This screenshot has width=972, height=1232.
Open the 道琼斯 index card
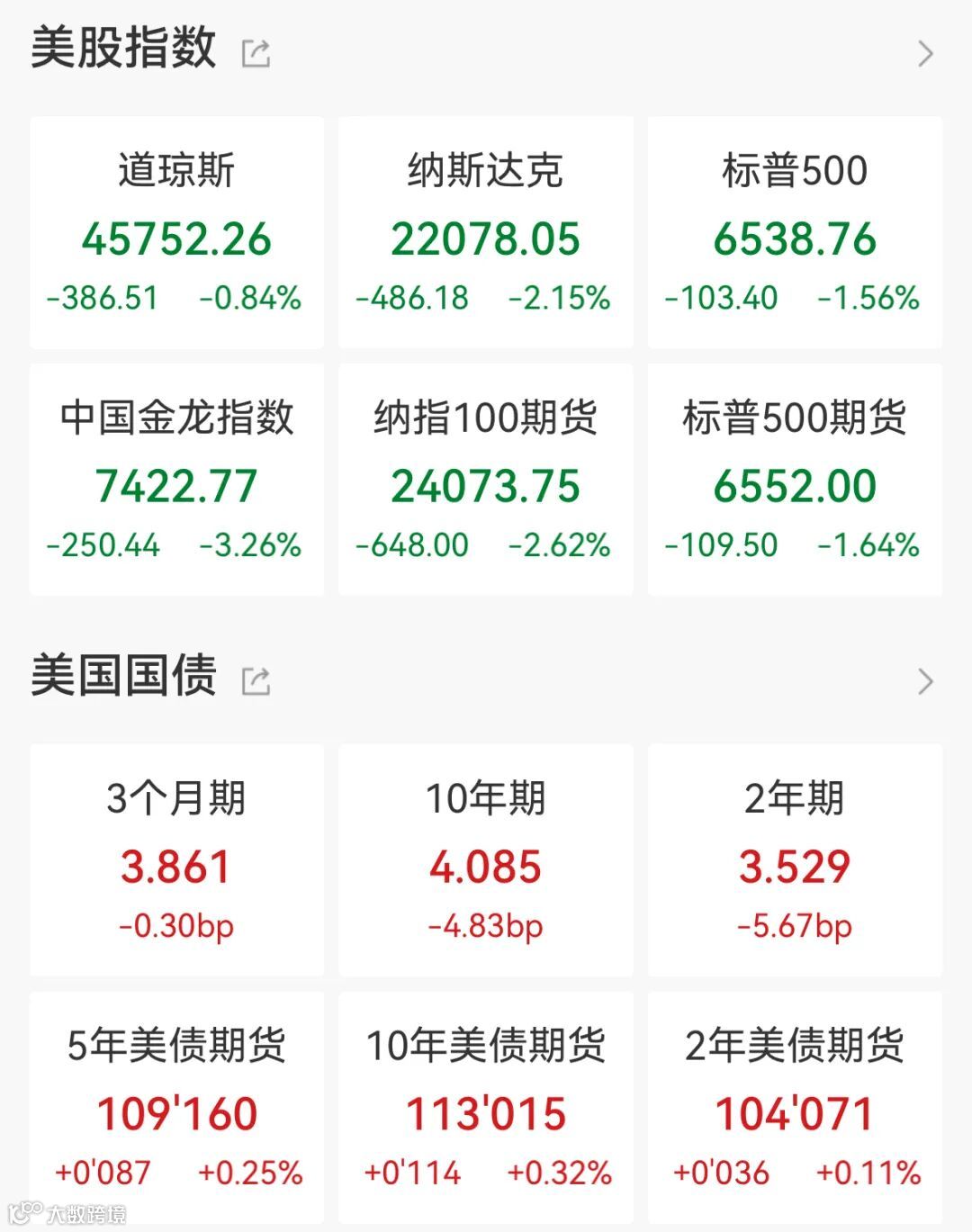click(176, 232)
